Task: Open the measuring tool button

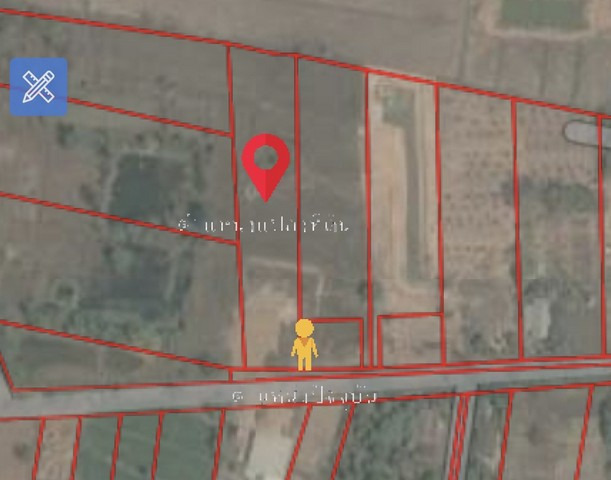Action: click(39, 87)
